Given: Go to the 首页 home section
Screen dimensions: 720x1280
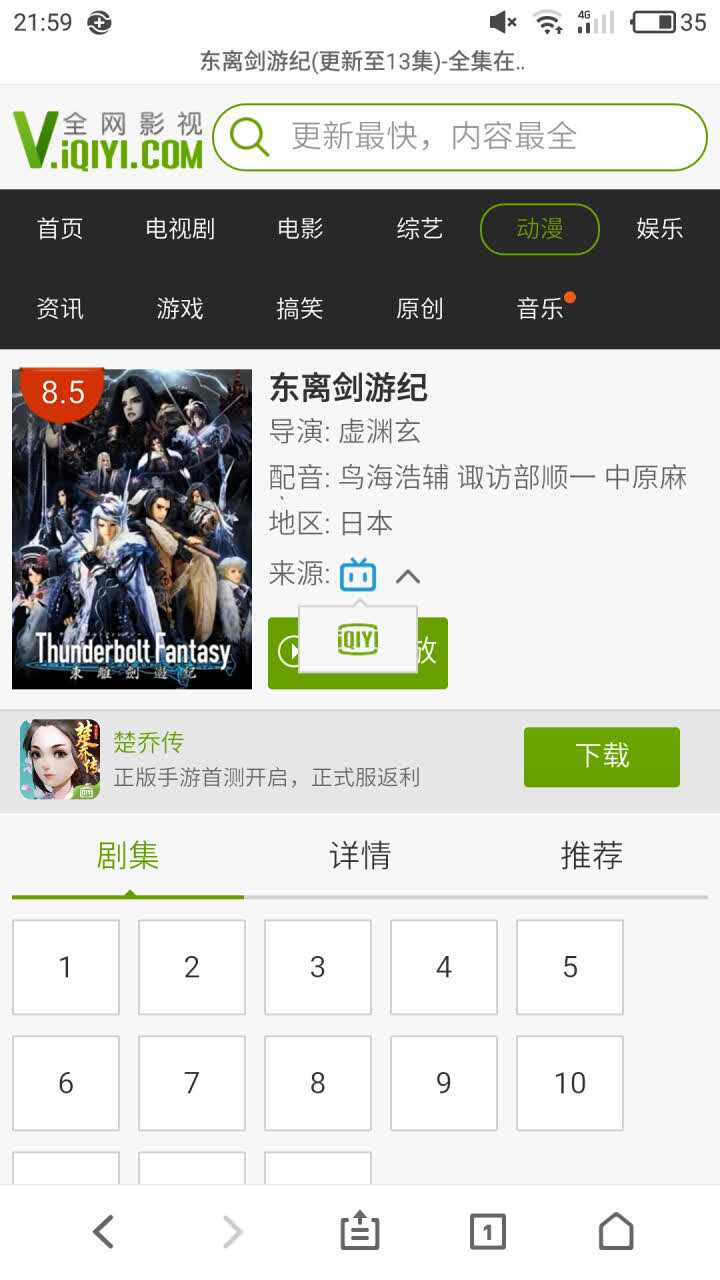Looking at the screenshot, I should [60, 229].
